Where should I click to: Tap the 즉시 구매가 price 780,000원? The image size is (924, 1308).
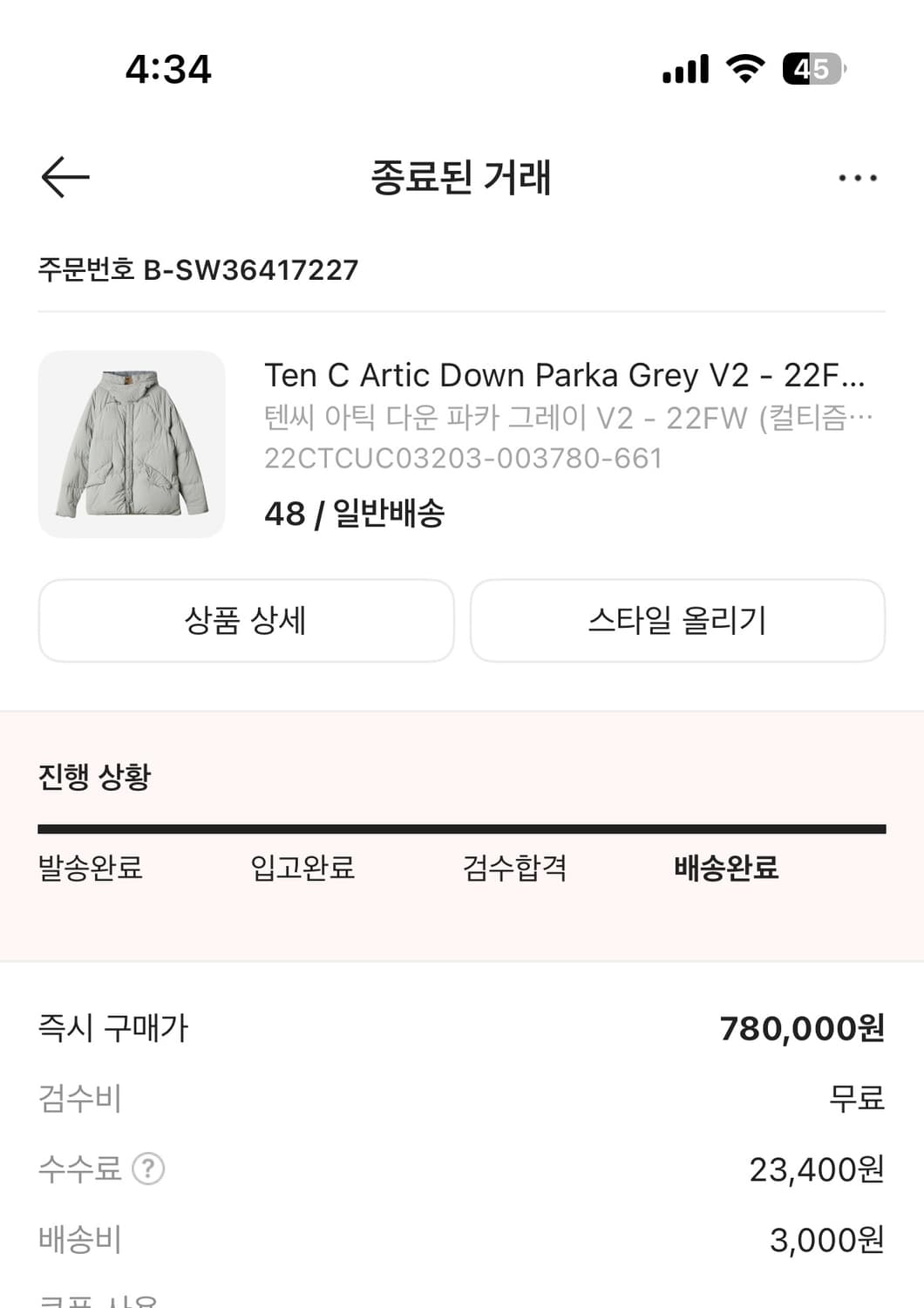tap(802, 1029)
